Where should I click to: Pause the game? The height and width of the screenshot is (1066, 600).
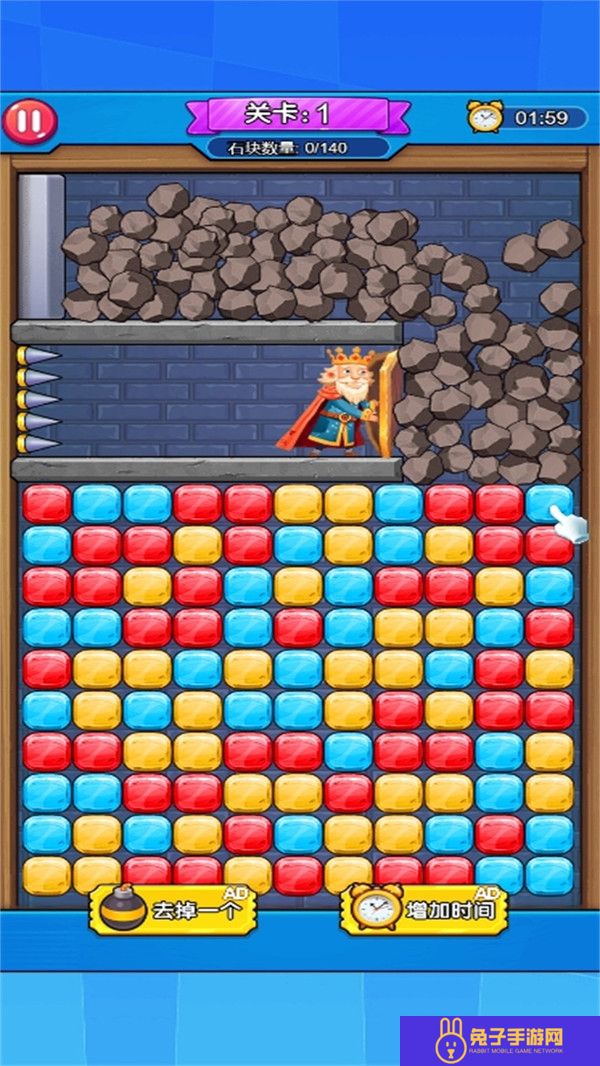[x=30, y=121]
